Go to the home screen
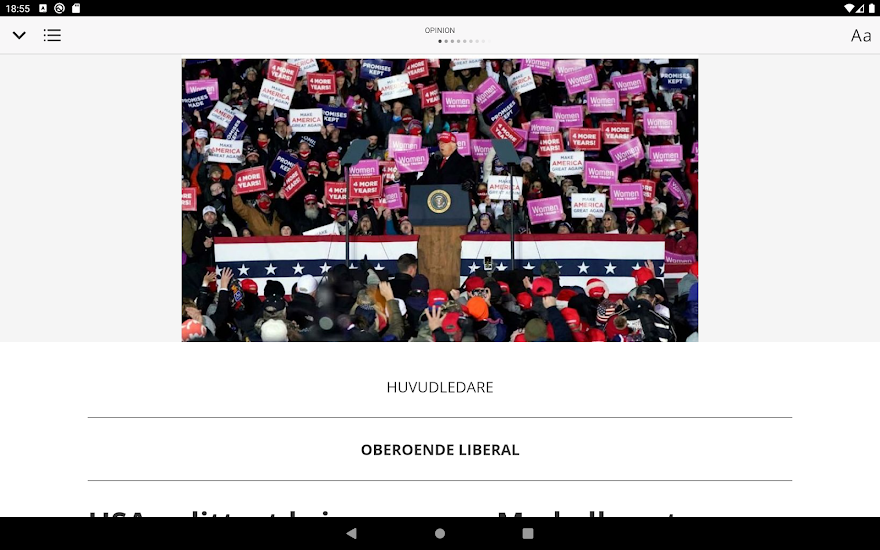Viewport: 880px width, 550px height. point(440,534)
